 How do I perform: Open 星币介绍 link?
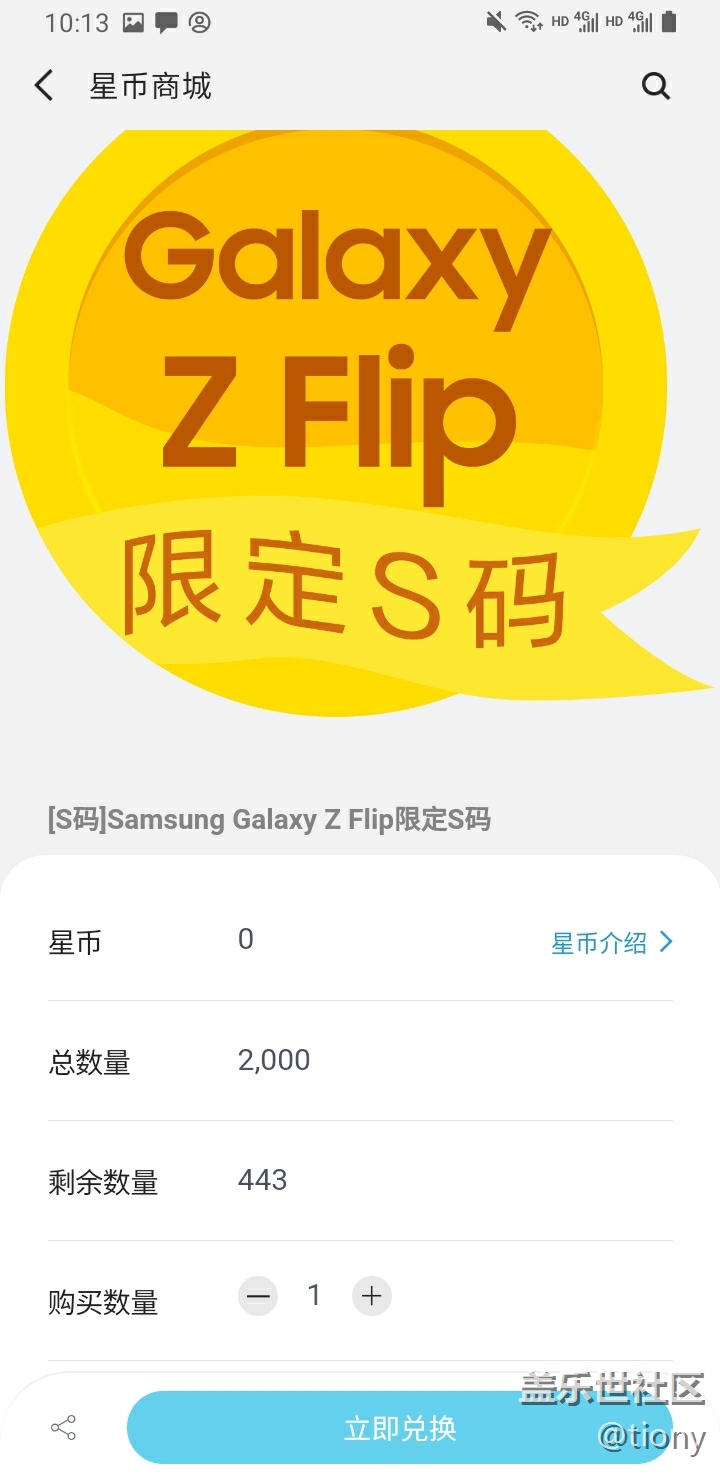pyautogui.click(x=612, y=942)
